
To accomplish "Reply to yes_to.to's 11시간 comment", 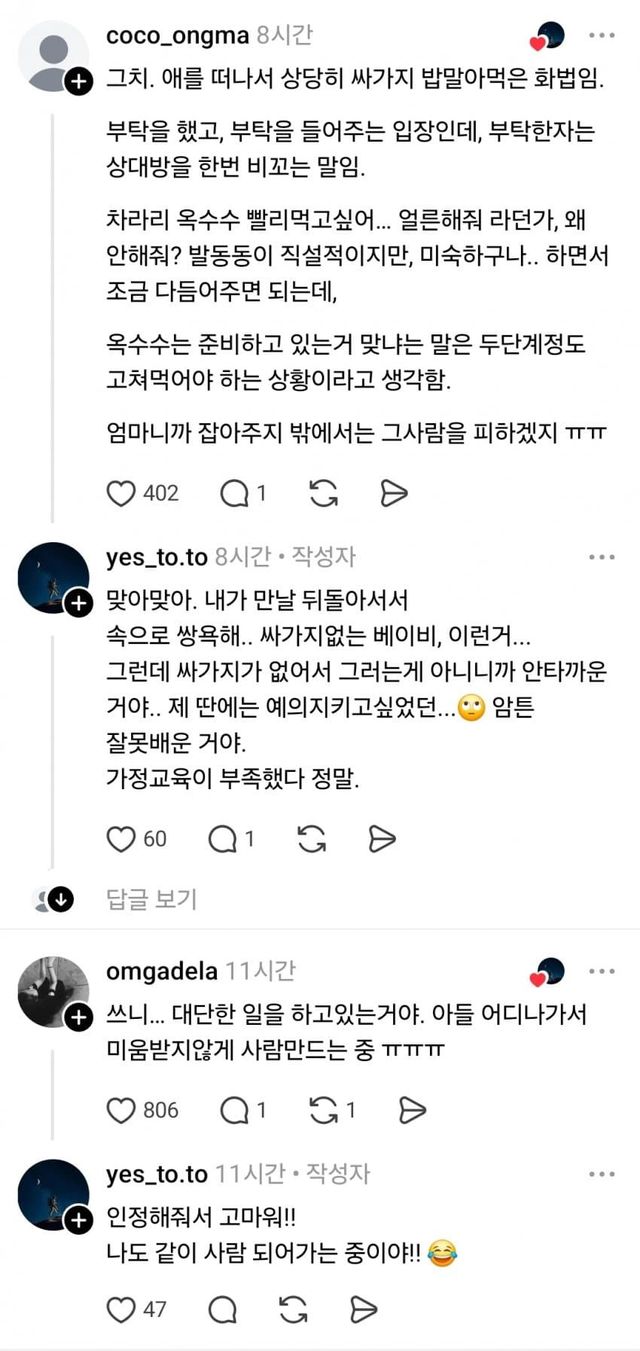I will 223,1308.
